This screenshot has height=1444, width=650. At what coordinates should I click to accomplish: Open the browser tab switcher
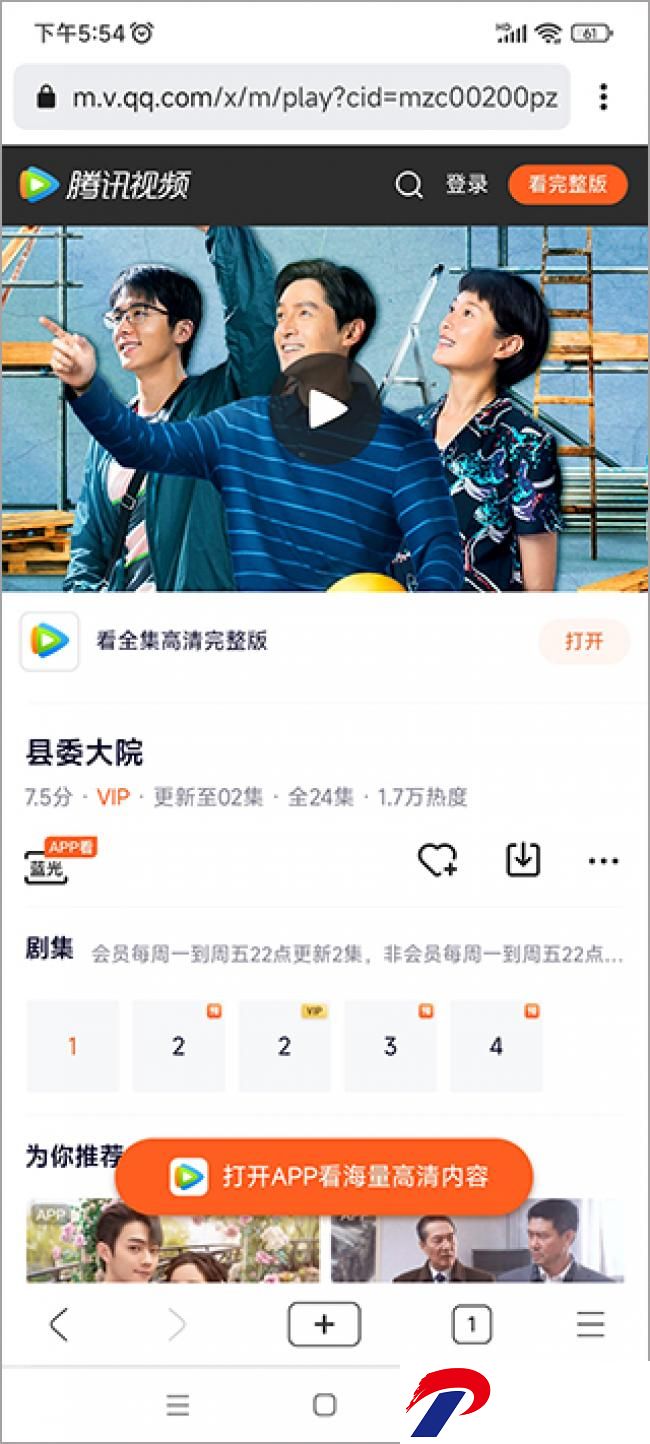(x=472, y=1326)
